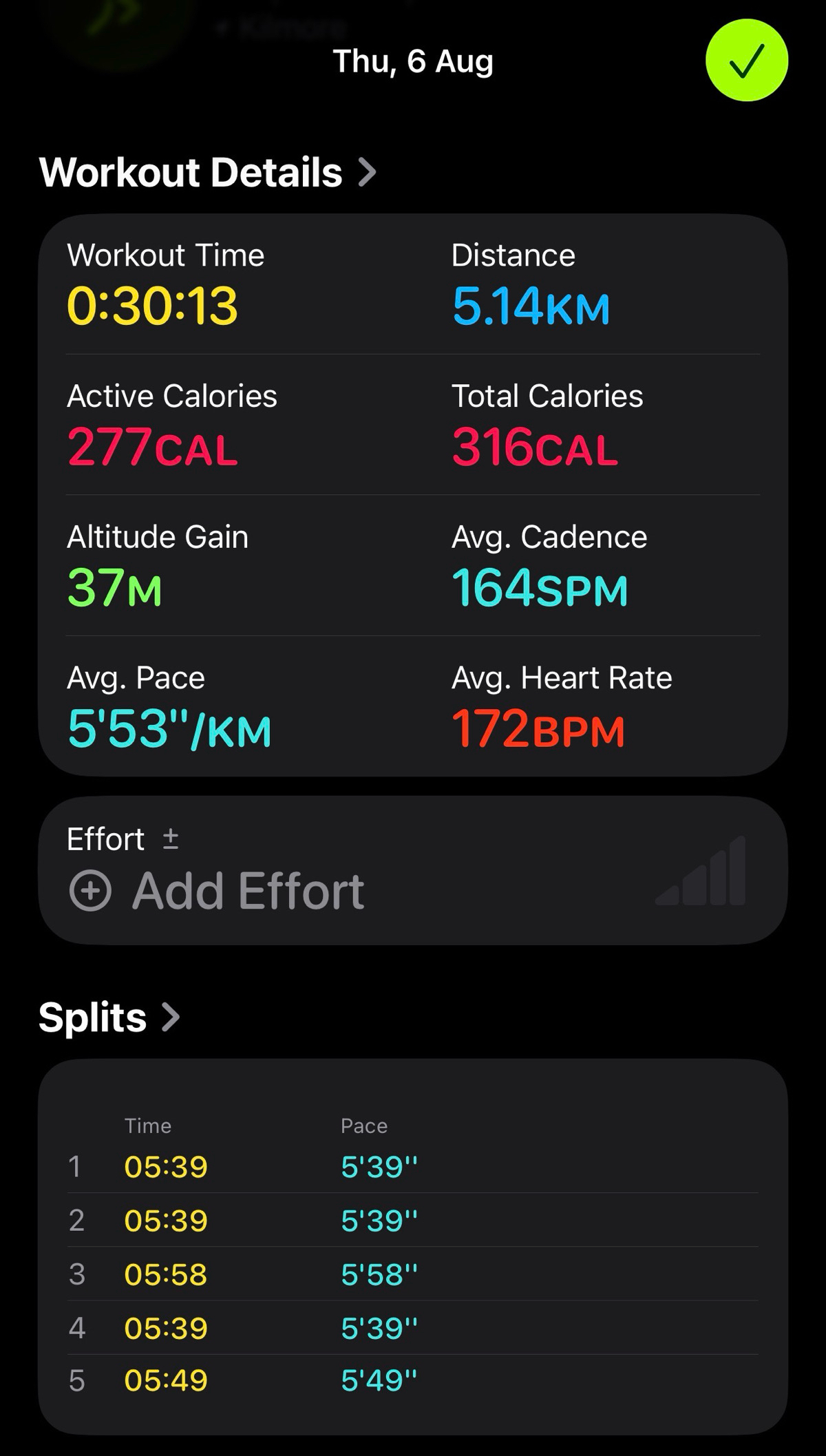Open the Workout Details section
Viewport: 826px width, 1456px height.
click(207, 172)
